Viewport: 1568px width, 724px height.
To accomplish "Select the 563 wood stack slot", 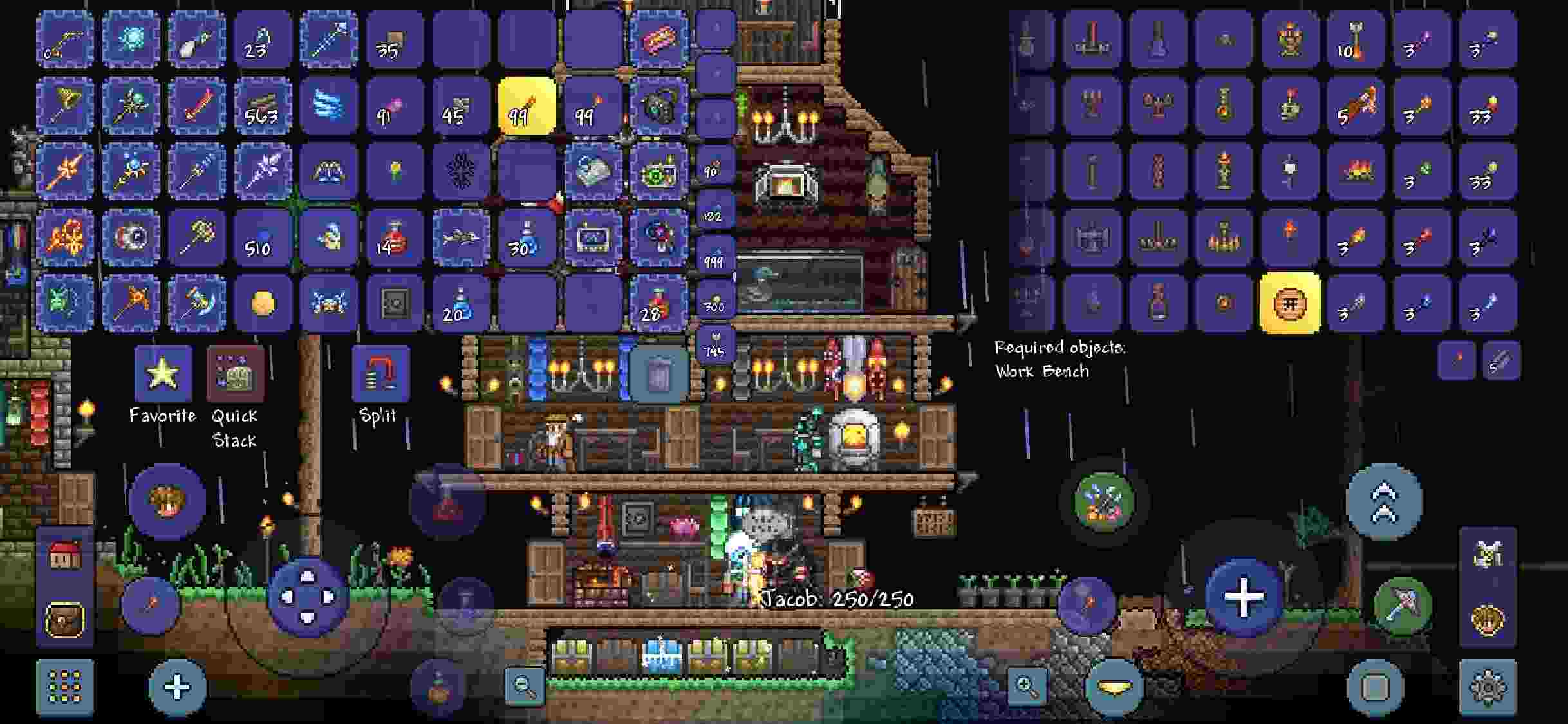I will 262,106.
